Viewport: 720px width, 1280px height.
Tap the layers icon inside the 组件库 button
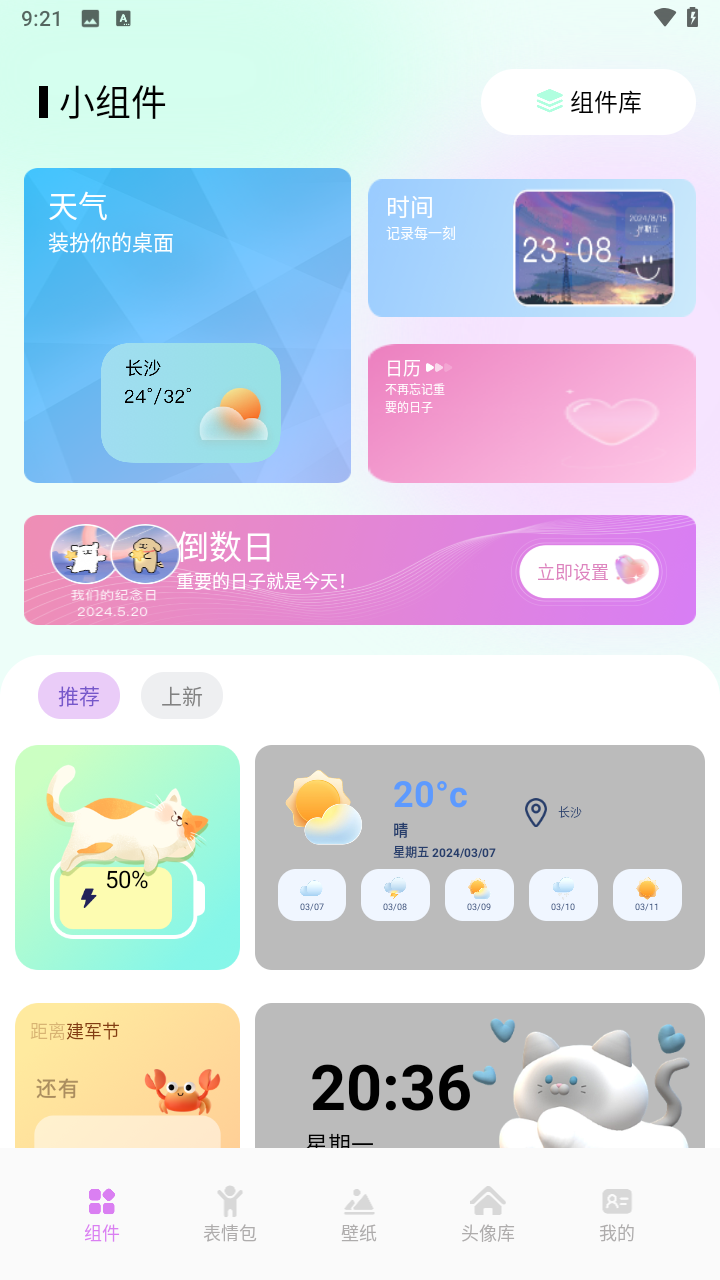pos(549,101)
